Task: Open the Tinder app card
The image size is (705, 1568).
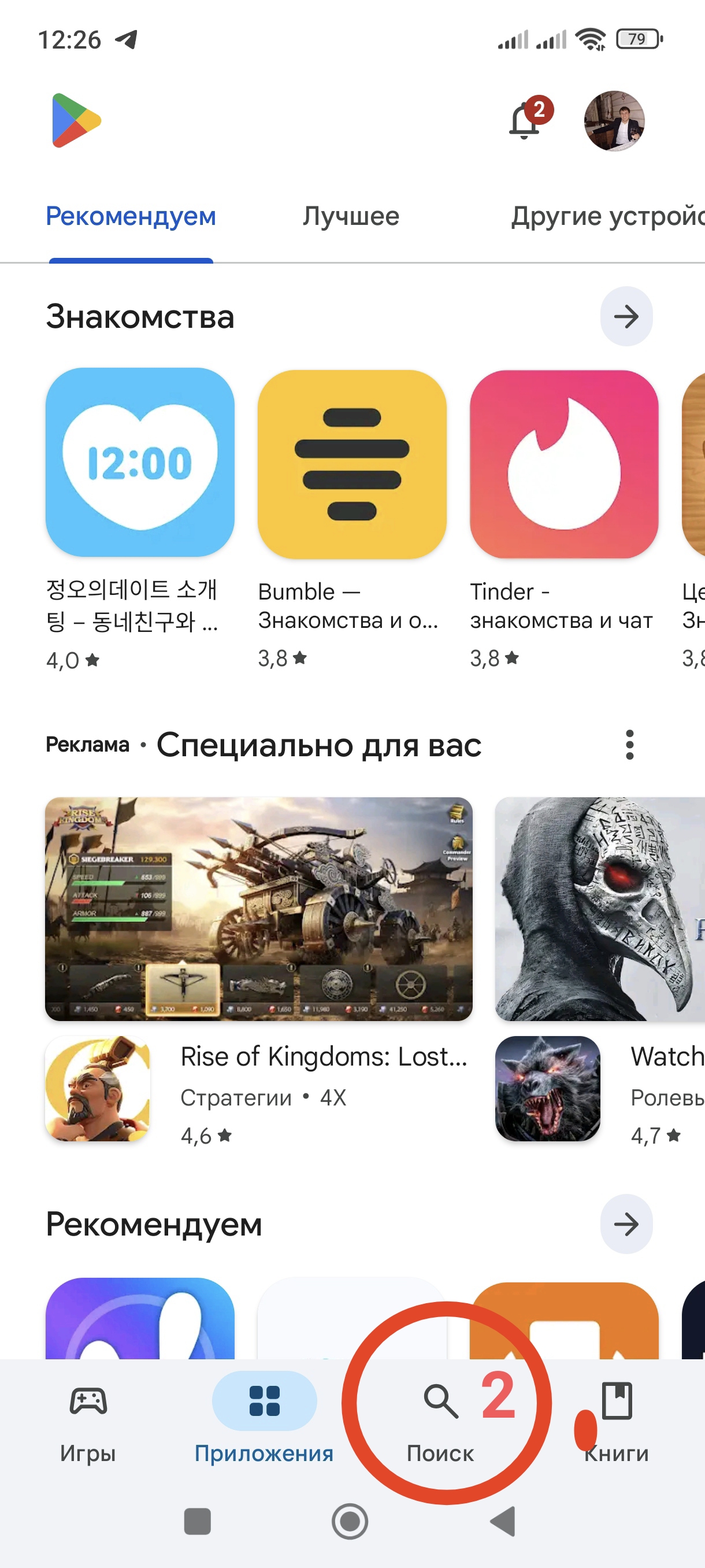Action: pyautogui.click(x=564, y=464)
